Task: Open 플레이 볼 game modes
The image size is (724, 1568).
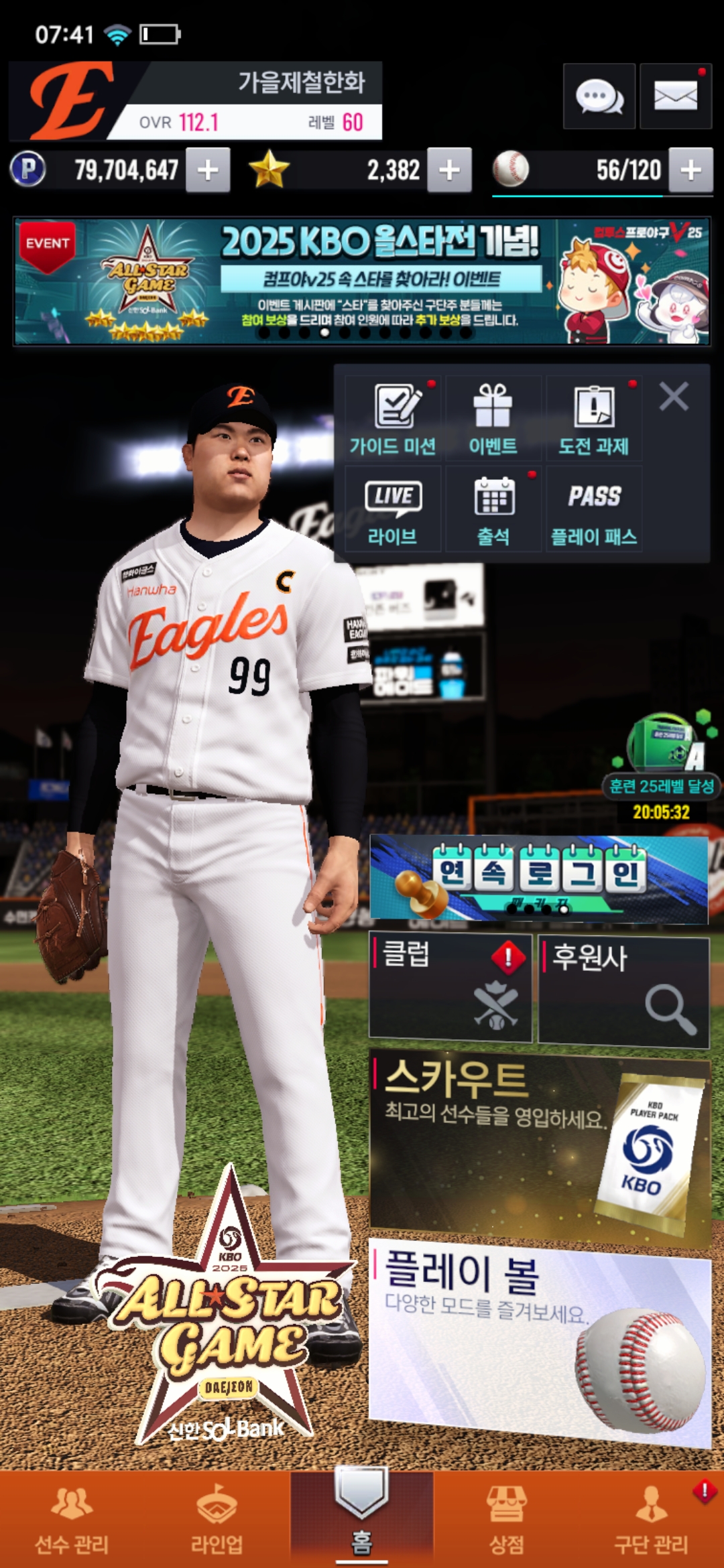Action: [x=539, y=1340]
